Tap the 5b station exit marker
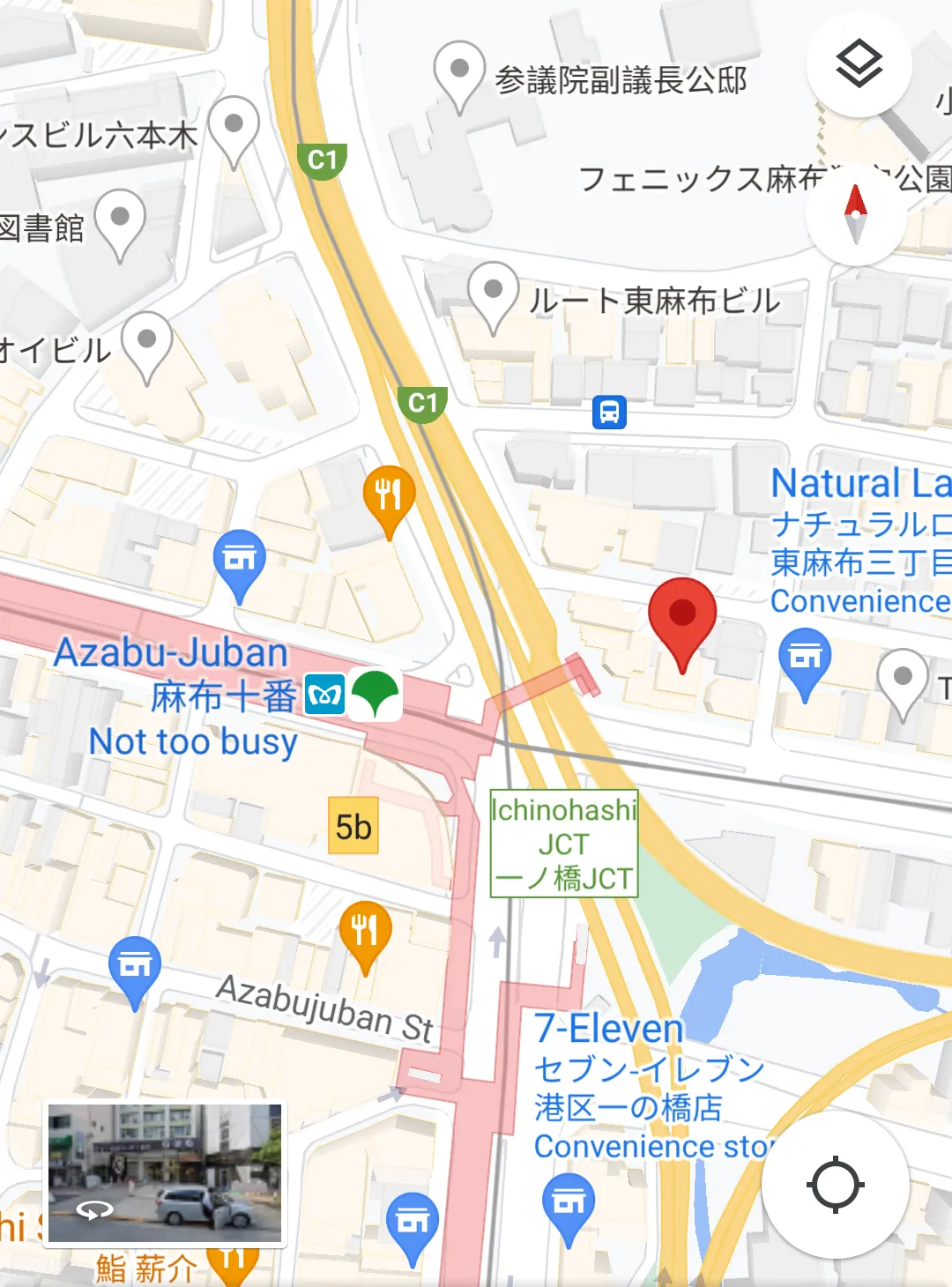The height and width of the screenshot is (1287, 952). coord(353,826)
